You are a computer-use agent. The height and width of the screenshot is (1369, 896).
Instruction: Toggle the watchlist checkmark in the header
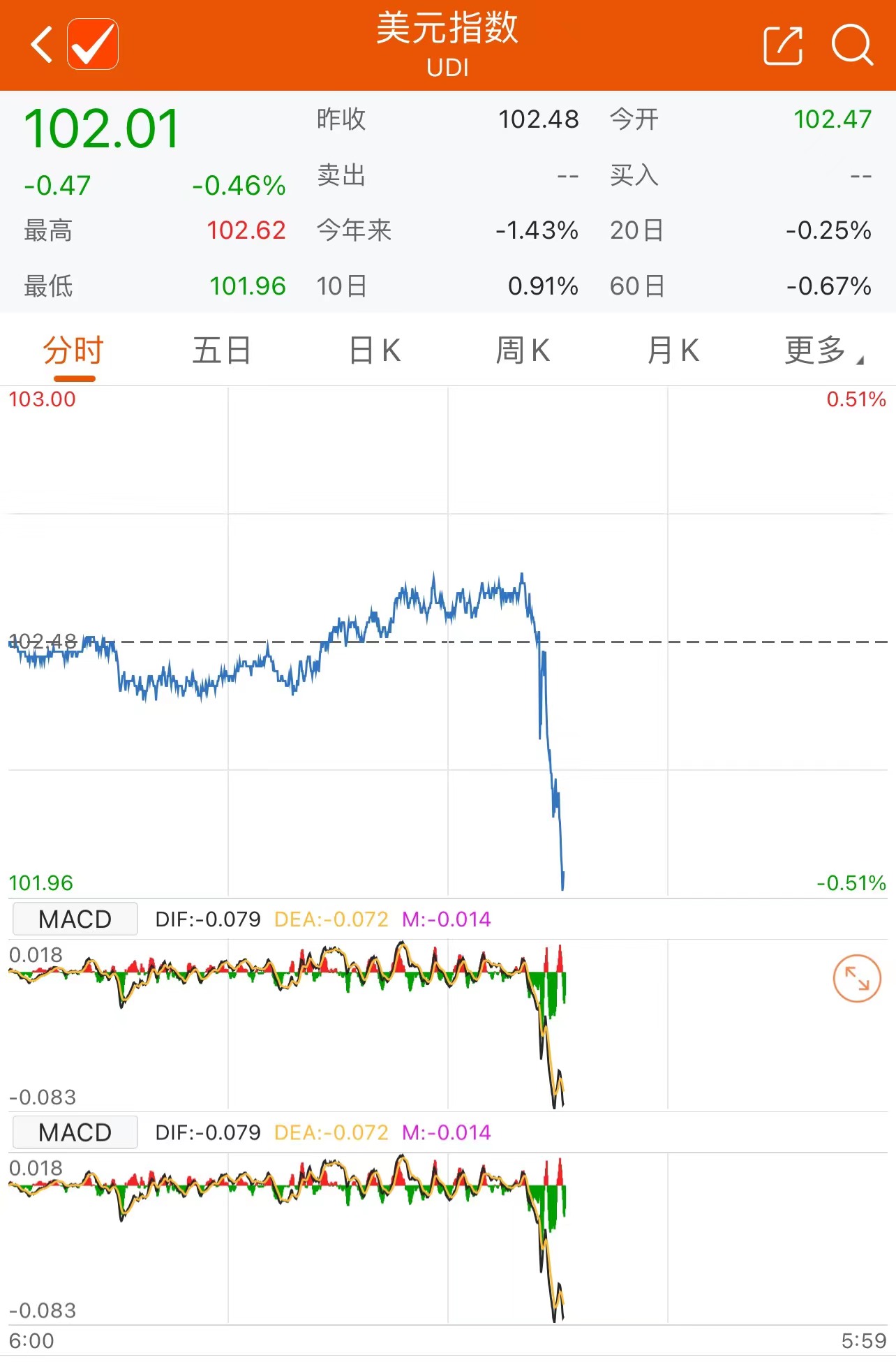93,45
